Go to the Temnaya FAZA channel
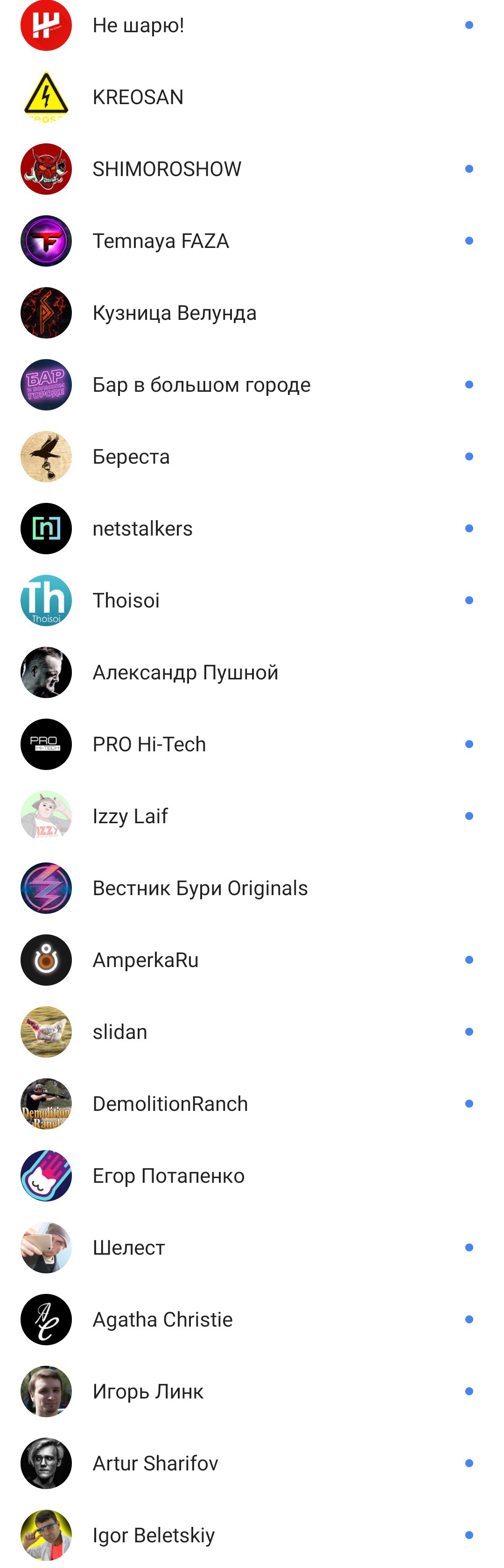This screenshot has width=504, height=1568. [161, 241]
